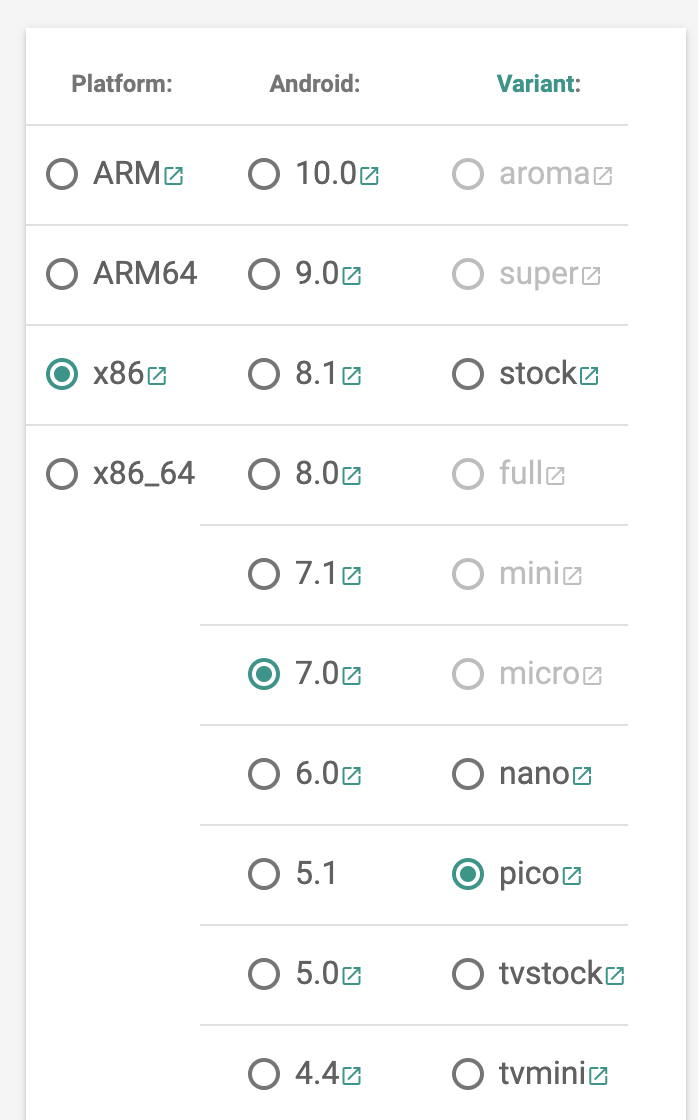Select Android 8.0 option
The height and width of the screenshot is (1120, 698).
click(264, 474)
